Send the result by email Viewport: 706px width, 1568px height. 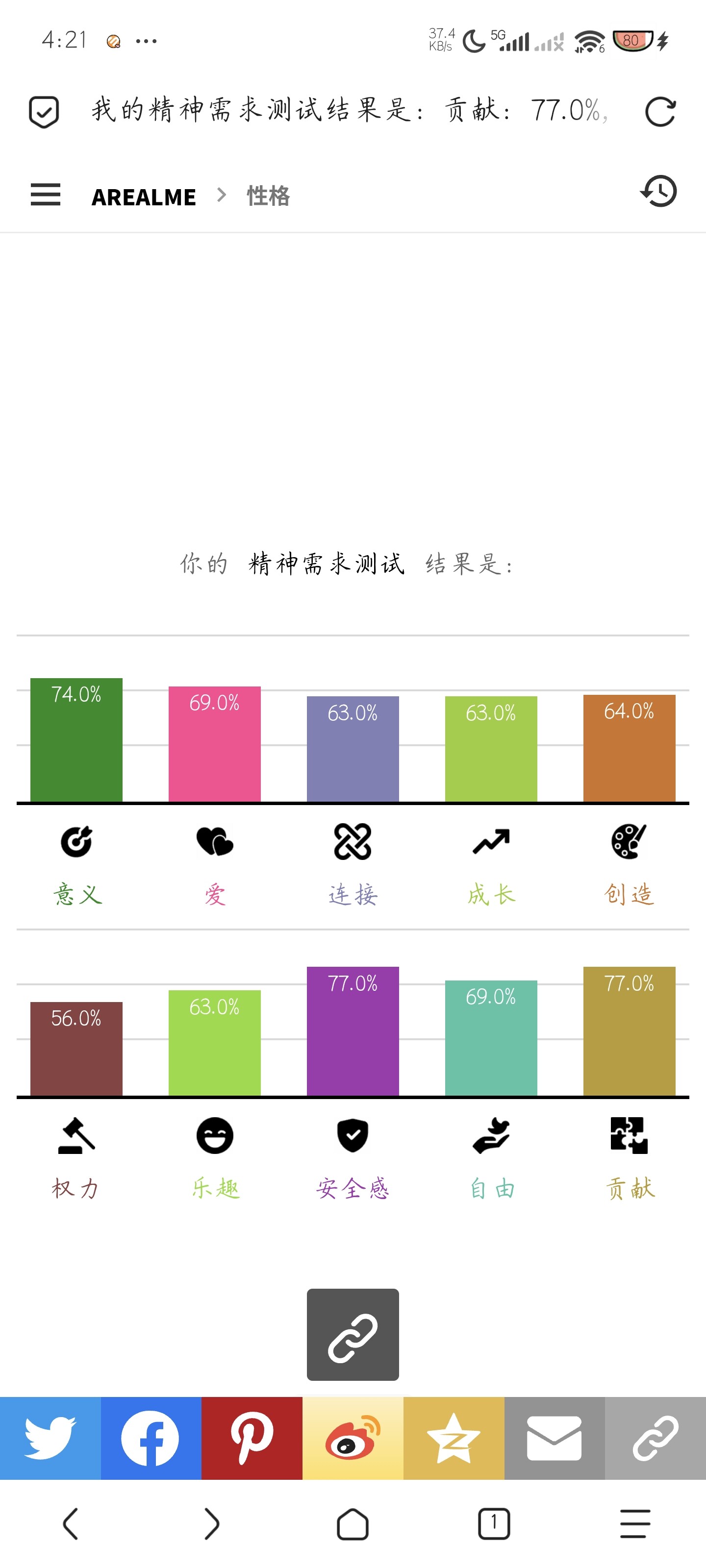(555, 1438)
